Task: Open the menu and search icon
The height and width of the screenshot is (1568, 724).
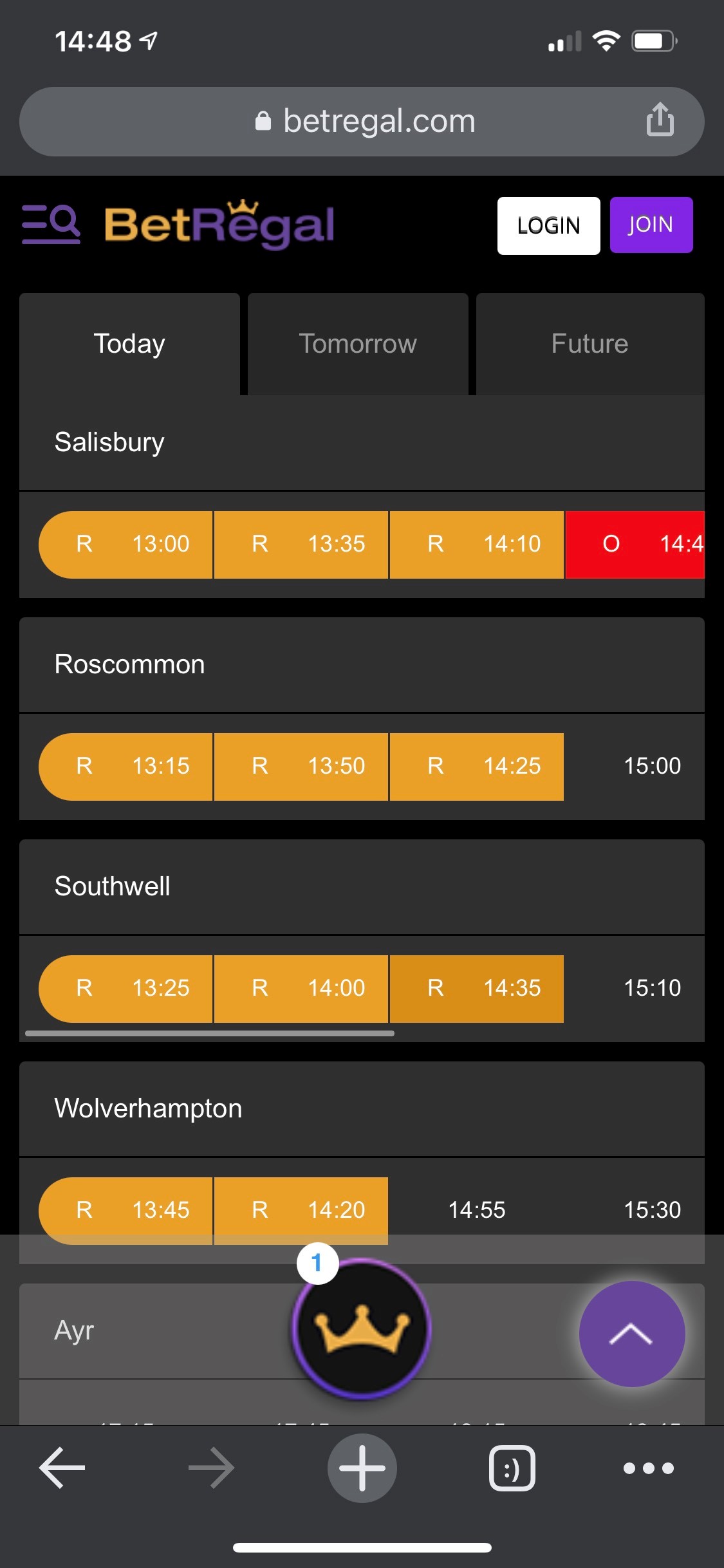Action: pos(51,225)
